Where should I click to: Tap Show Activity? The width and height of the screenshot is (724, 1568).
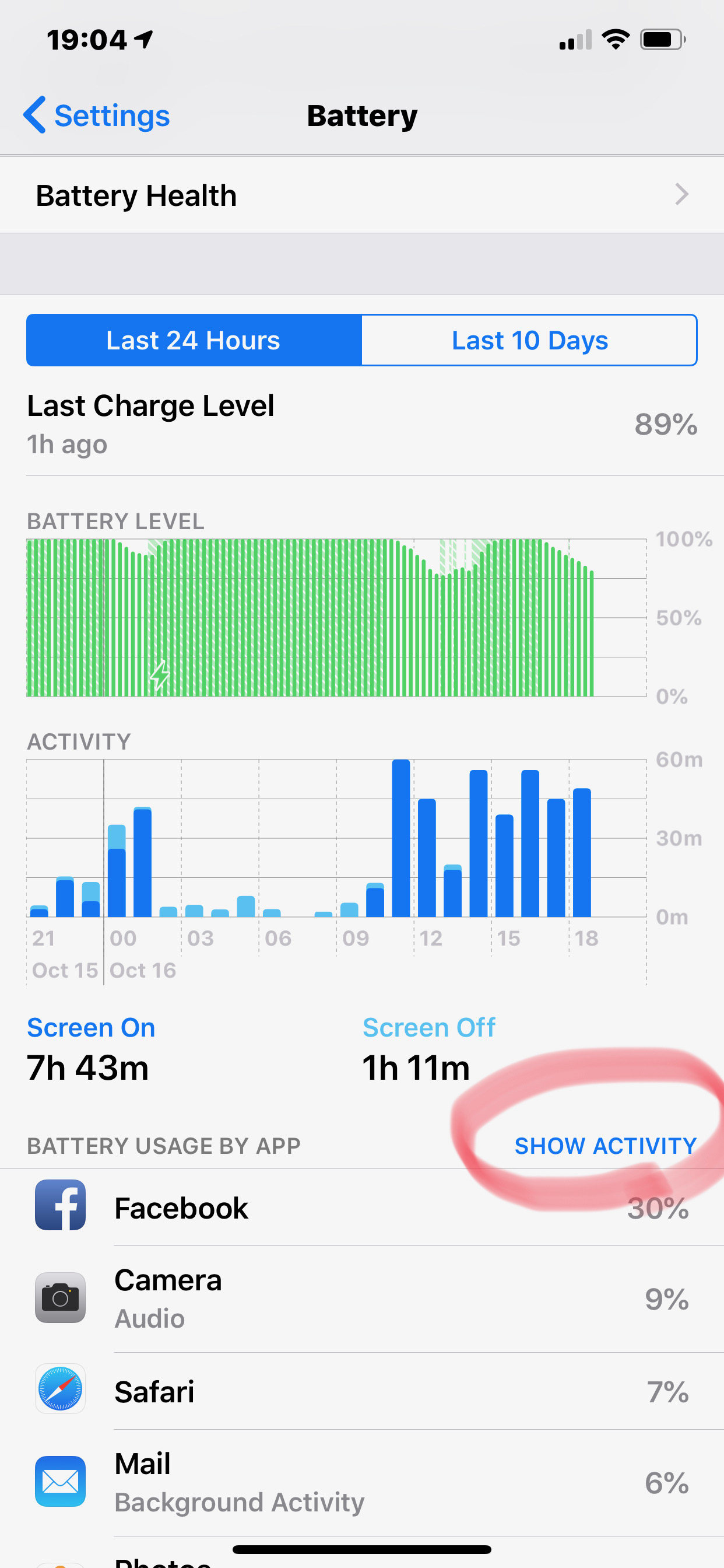[605, 1146]
